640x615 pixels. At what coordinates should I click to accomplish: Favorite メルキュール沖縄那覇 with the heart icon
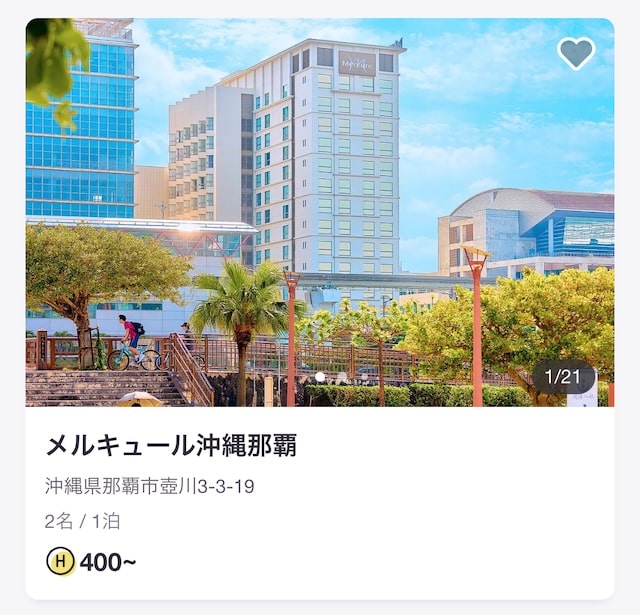[x=575, y=53]
